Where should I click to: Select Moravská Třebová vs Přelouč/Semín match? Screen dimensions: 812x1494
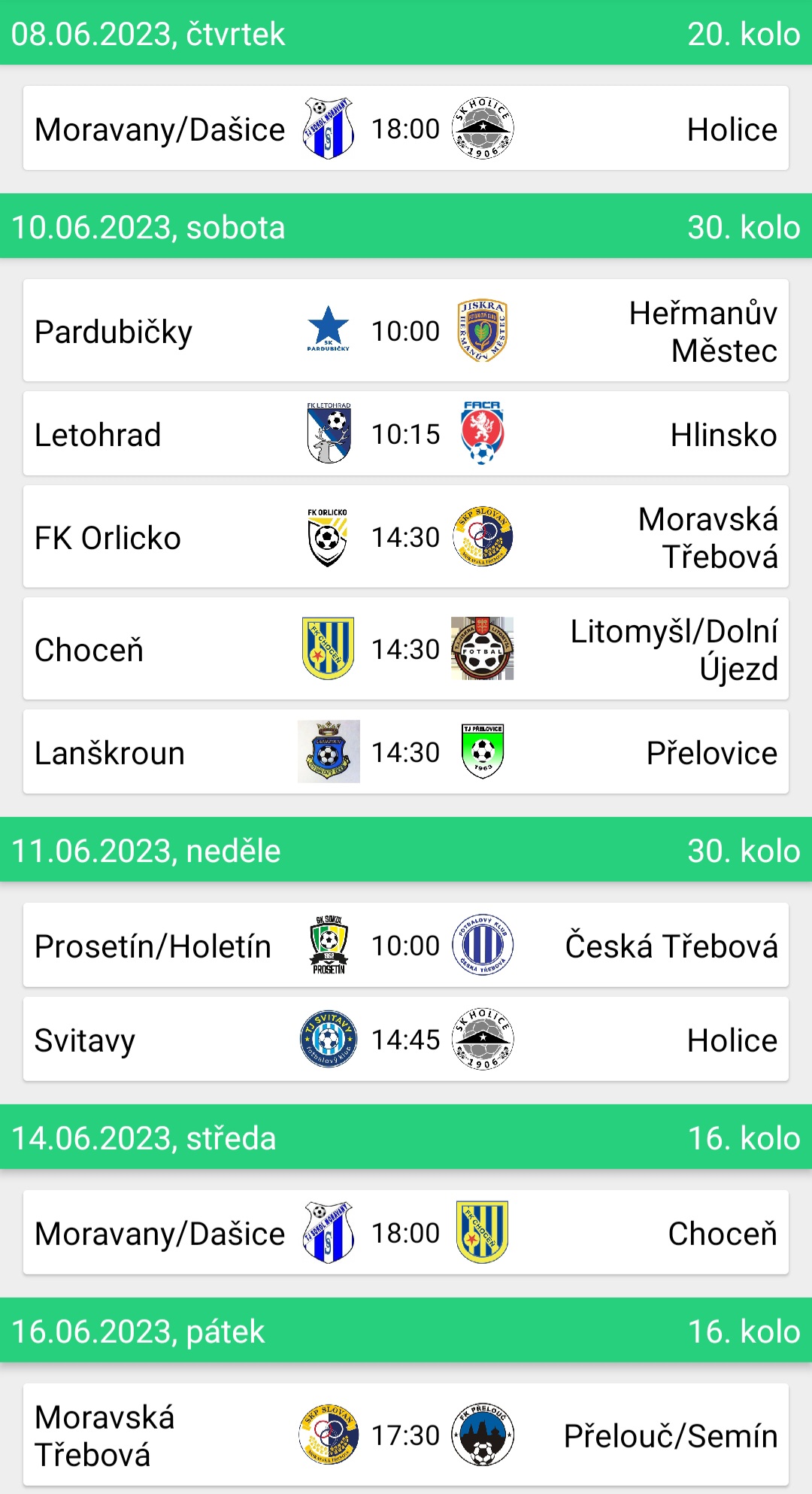tap(406, 1435)
